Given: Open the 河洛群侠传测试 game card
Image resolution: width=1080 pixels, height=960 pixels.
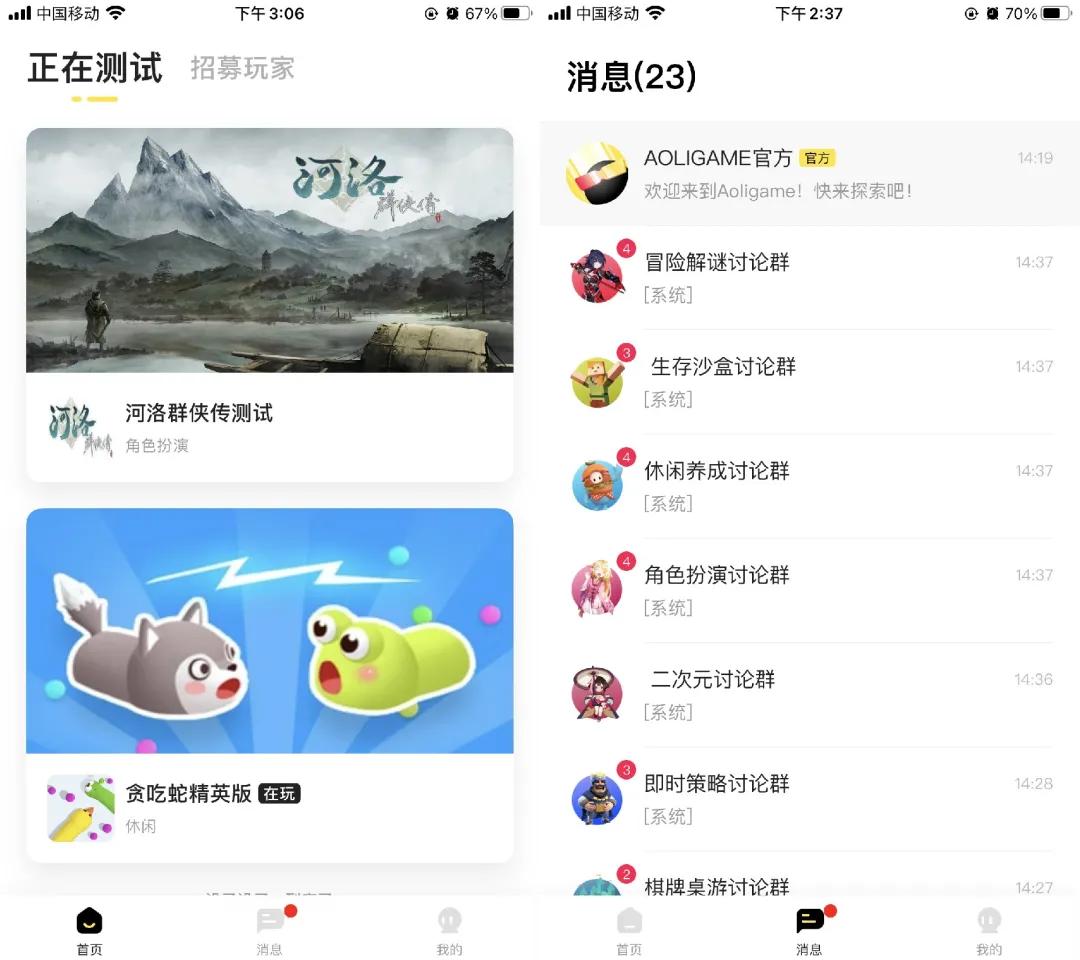Looking at the screenshot, I should [269, 303].
